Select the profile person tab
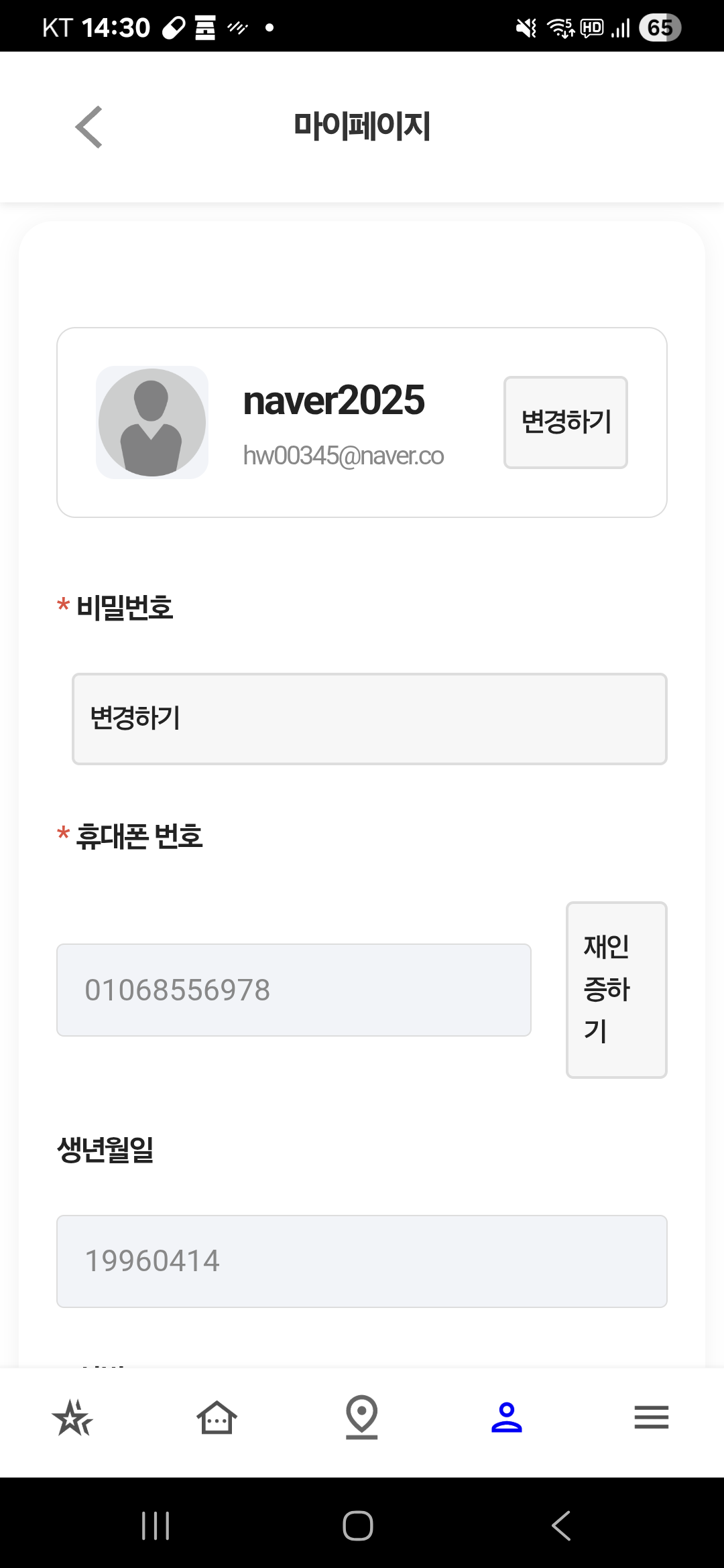The width and height of the screenshot is (724, 1568). (x=507, y=1418)
